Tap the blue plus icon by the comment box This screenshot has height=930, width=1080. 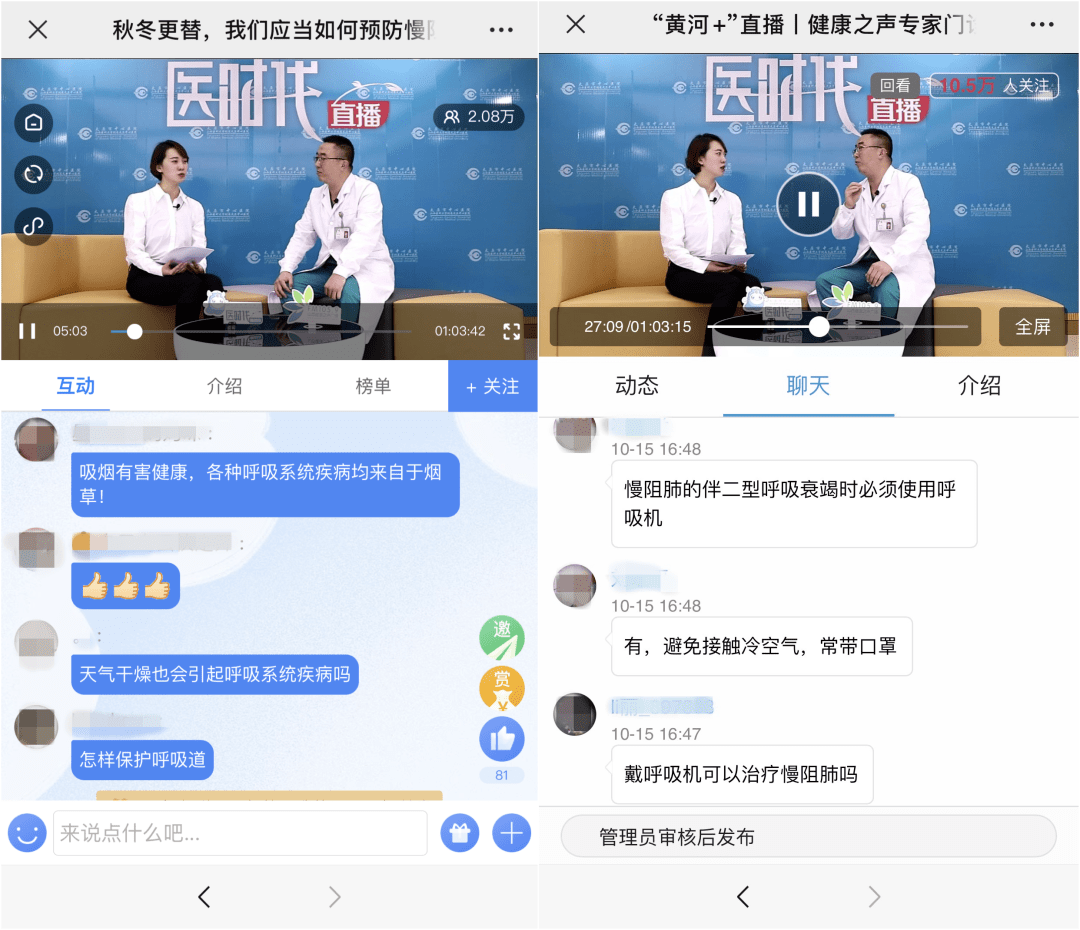point(512,833)
